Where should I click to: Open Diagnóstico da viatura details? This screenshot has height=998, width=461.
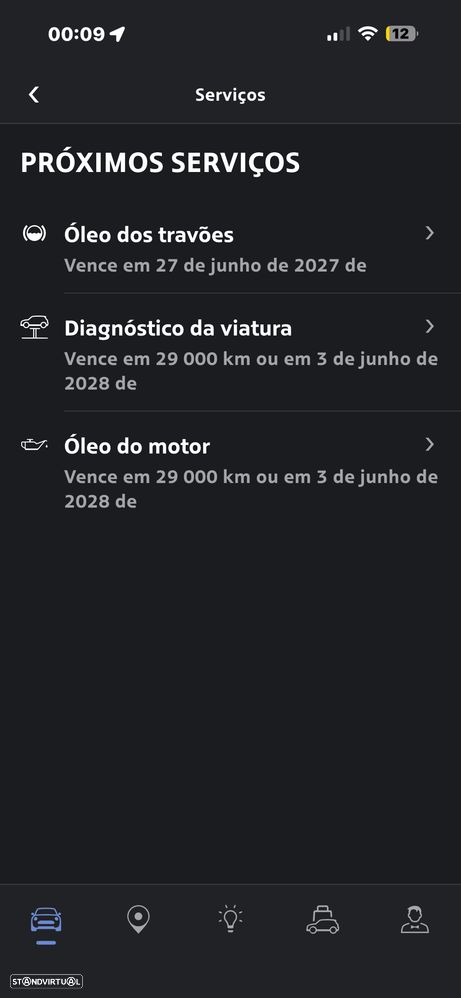230,353
